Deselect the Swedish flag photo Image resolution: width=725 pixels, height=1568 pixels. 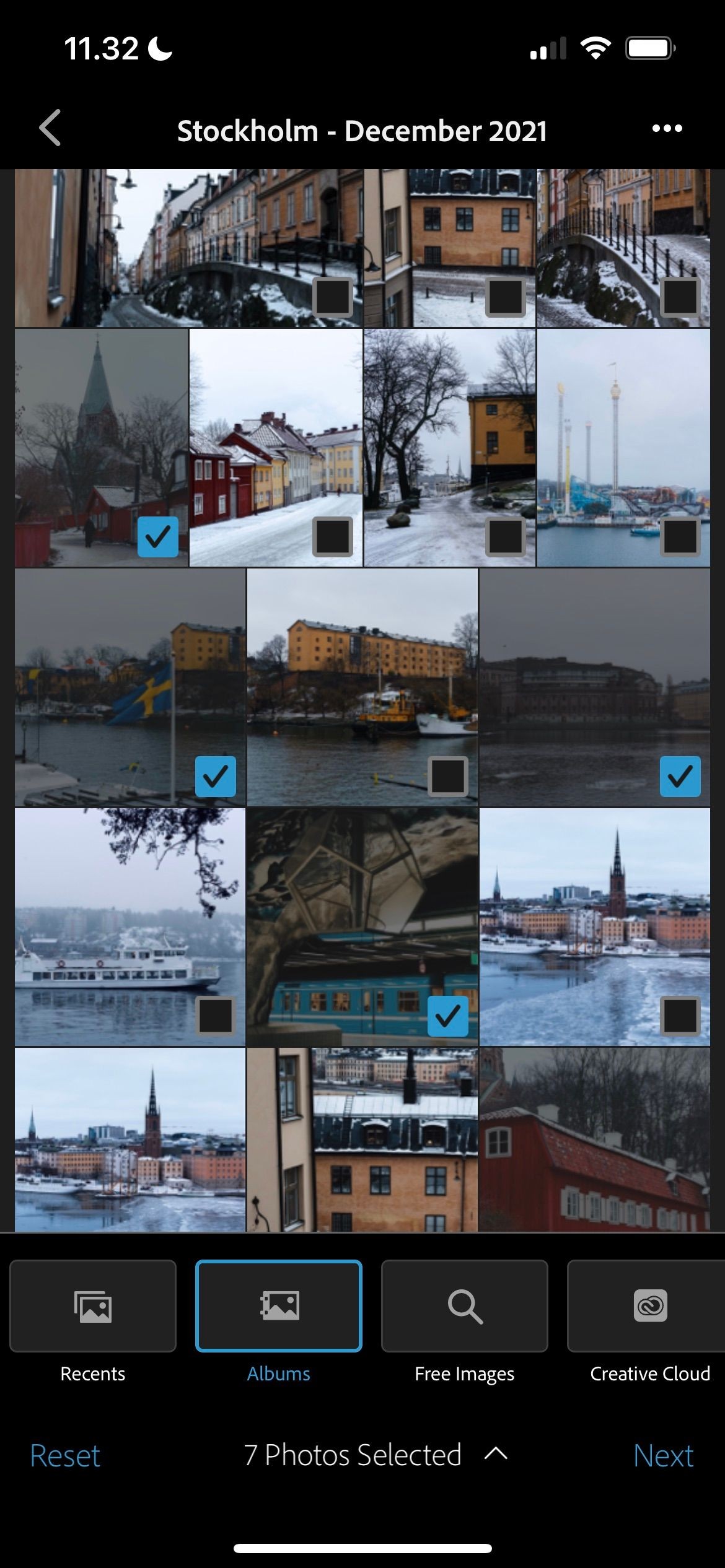click(x=215, y=776)
